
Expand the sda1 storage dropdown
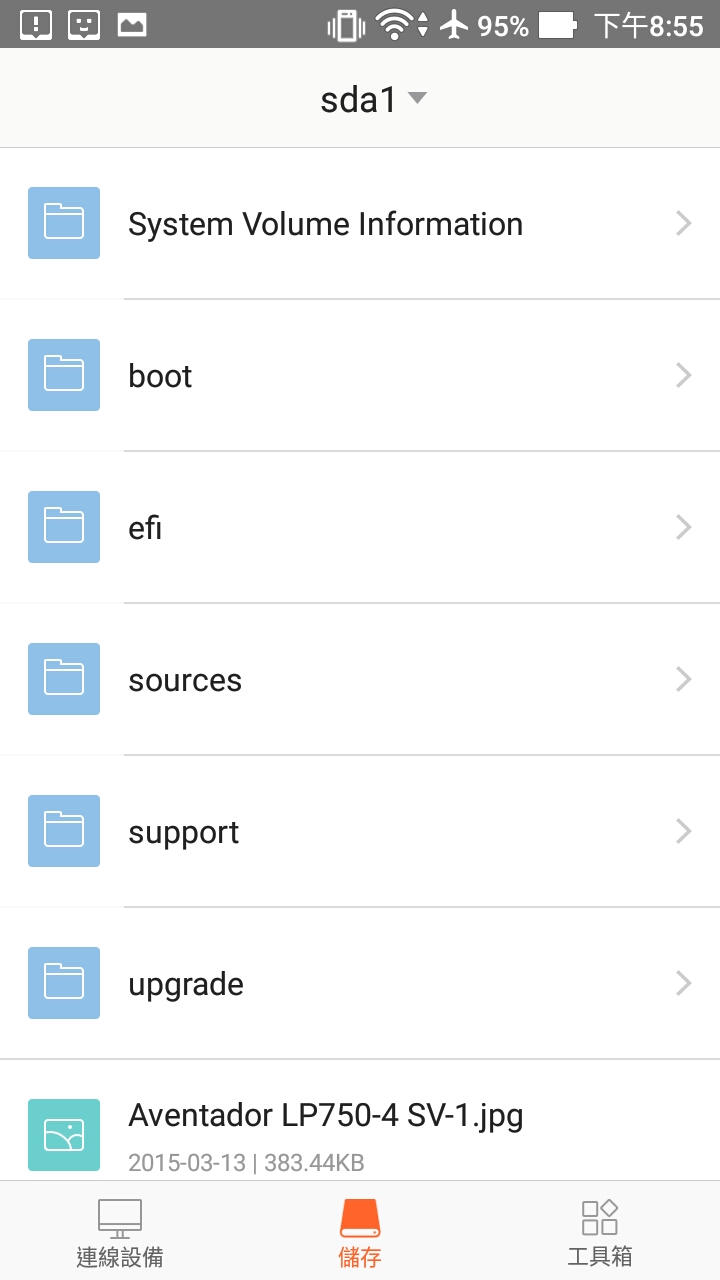[373, 99]
